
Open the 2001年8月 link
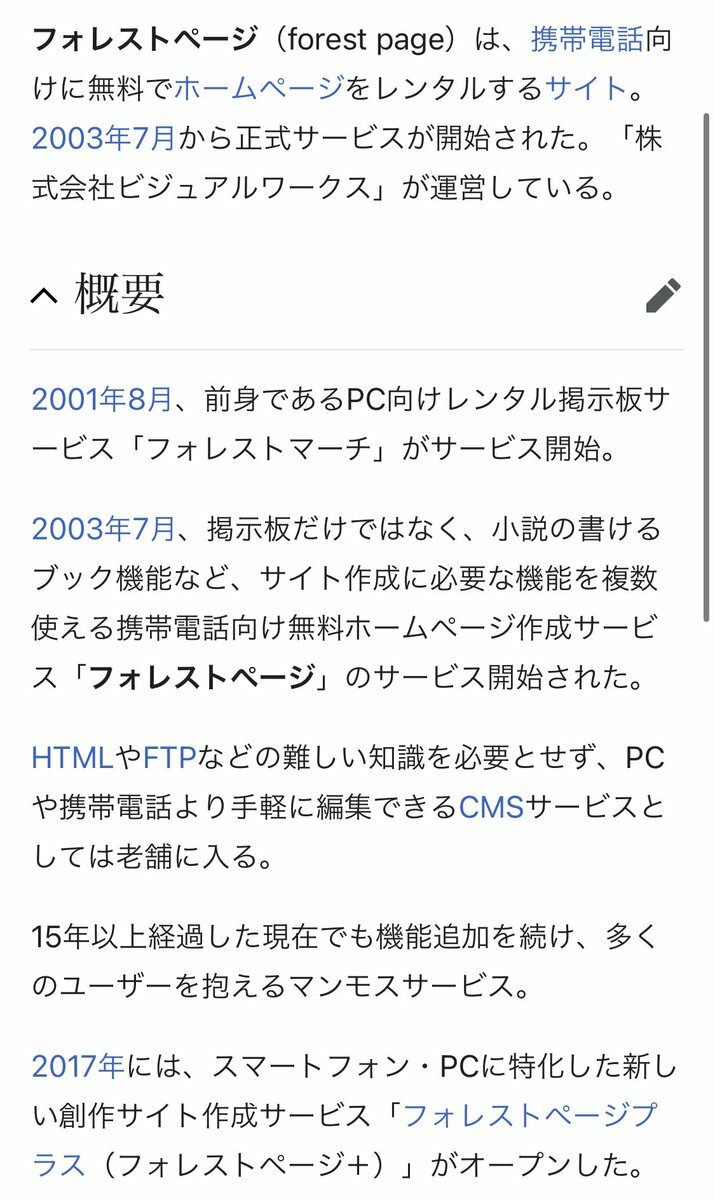(x=102, y=399)
